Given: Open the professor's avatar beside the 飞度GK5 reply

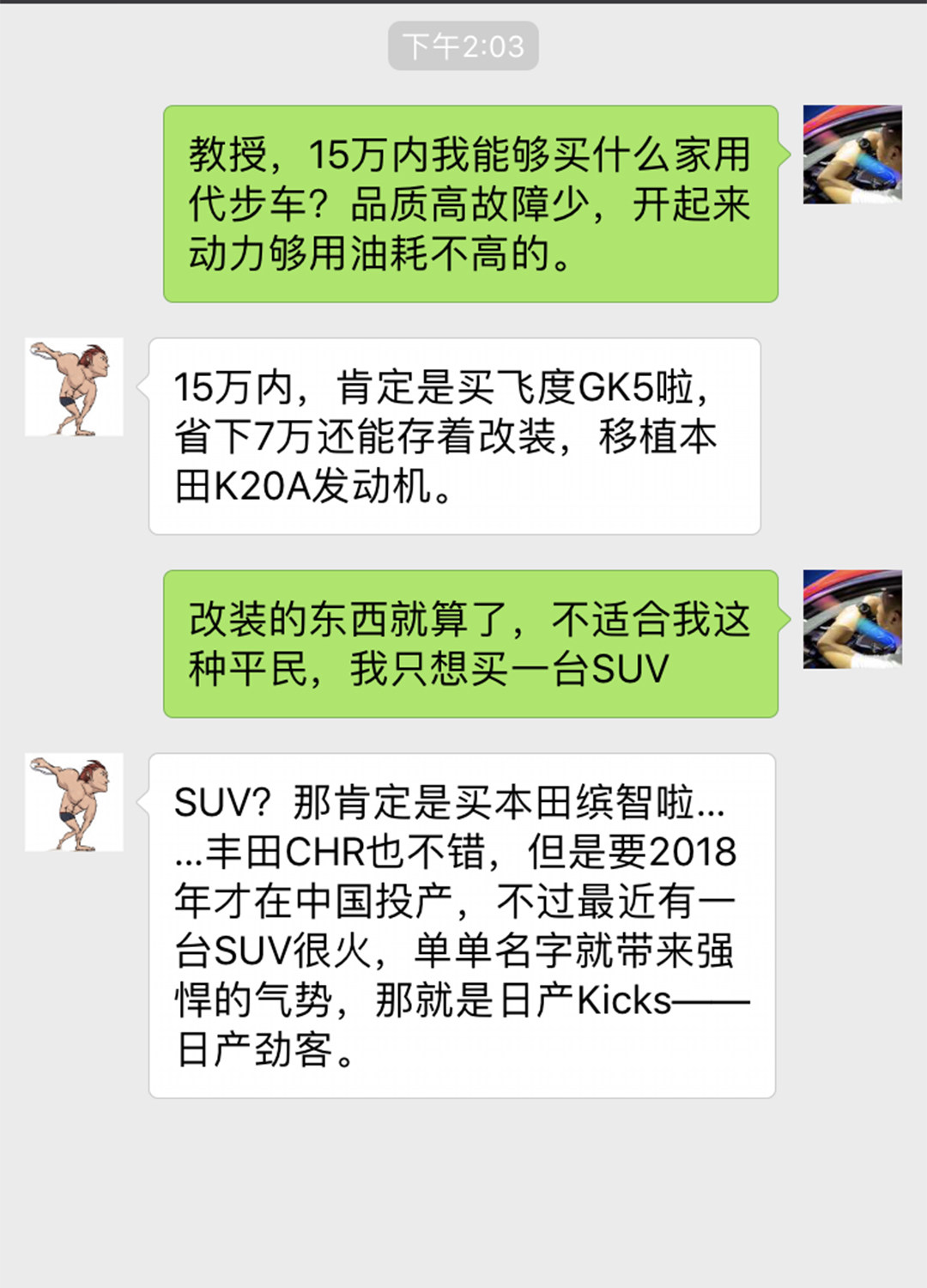Looking at the screenshot, I should coord(74,387).
